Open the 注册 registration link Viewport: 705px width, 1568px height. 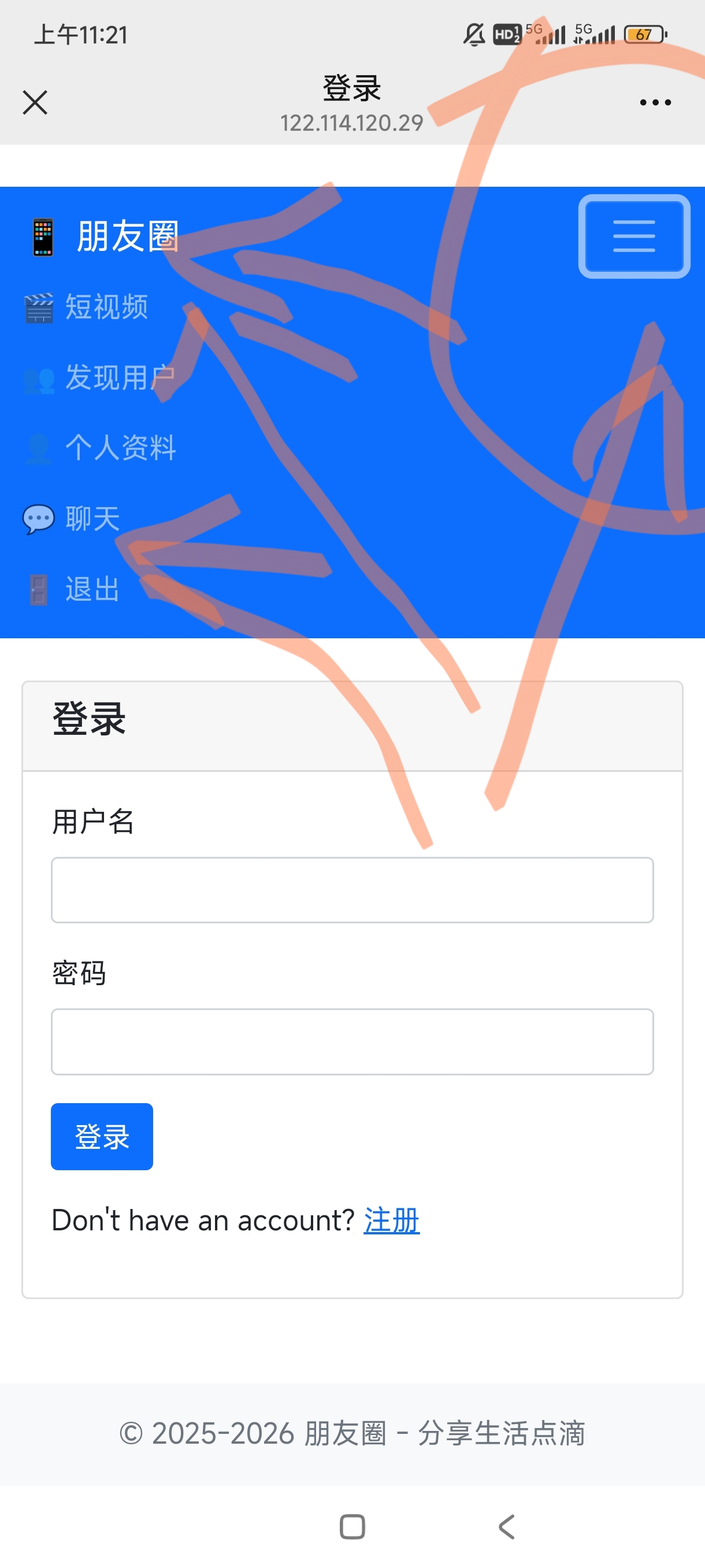391,1219
